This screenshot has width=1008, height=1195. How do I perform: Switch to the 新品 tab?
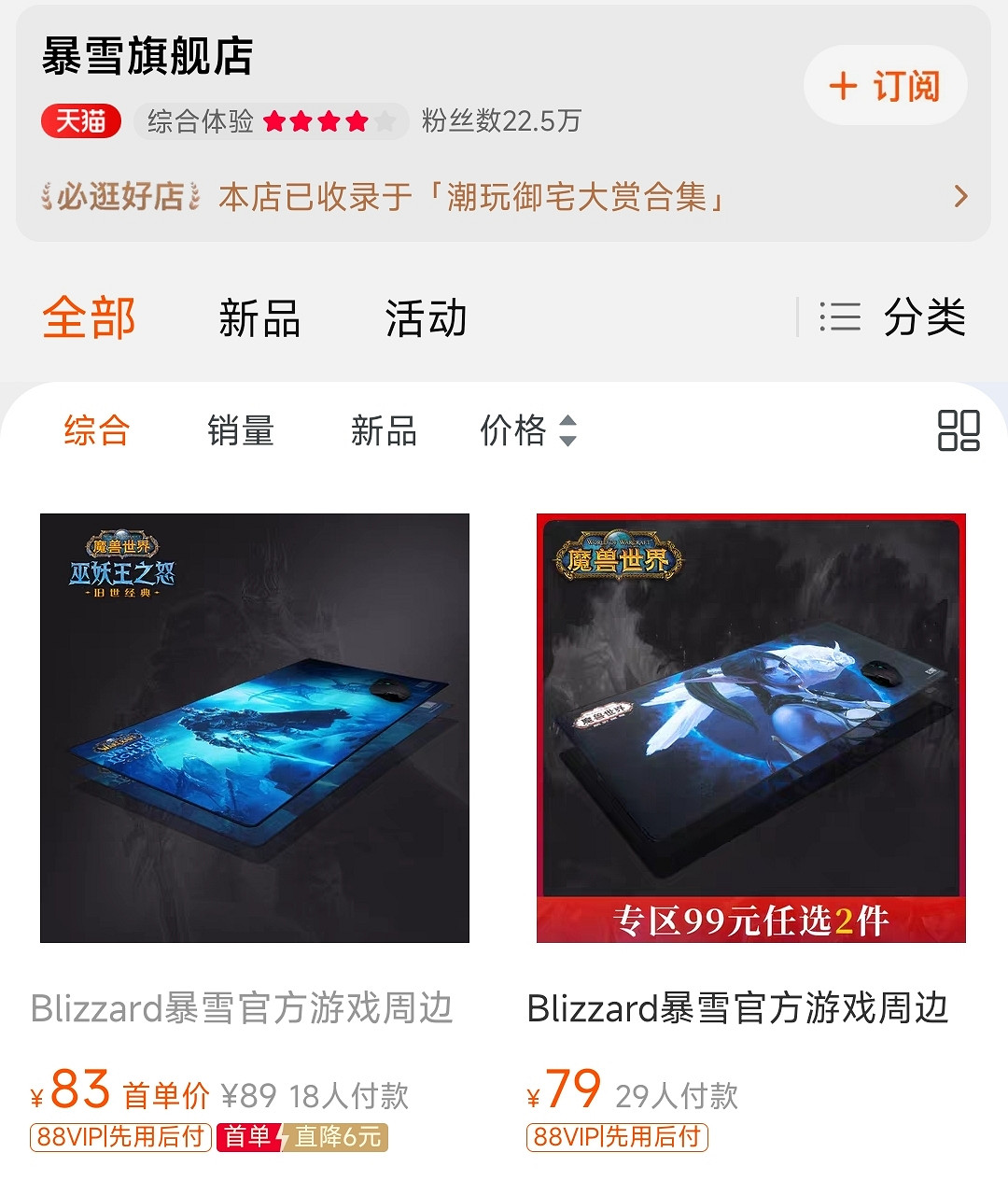coord(259,318)
